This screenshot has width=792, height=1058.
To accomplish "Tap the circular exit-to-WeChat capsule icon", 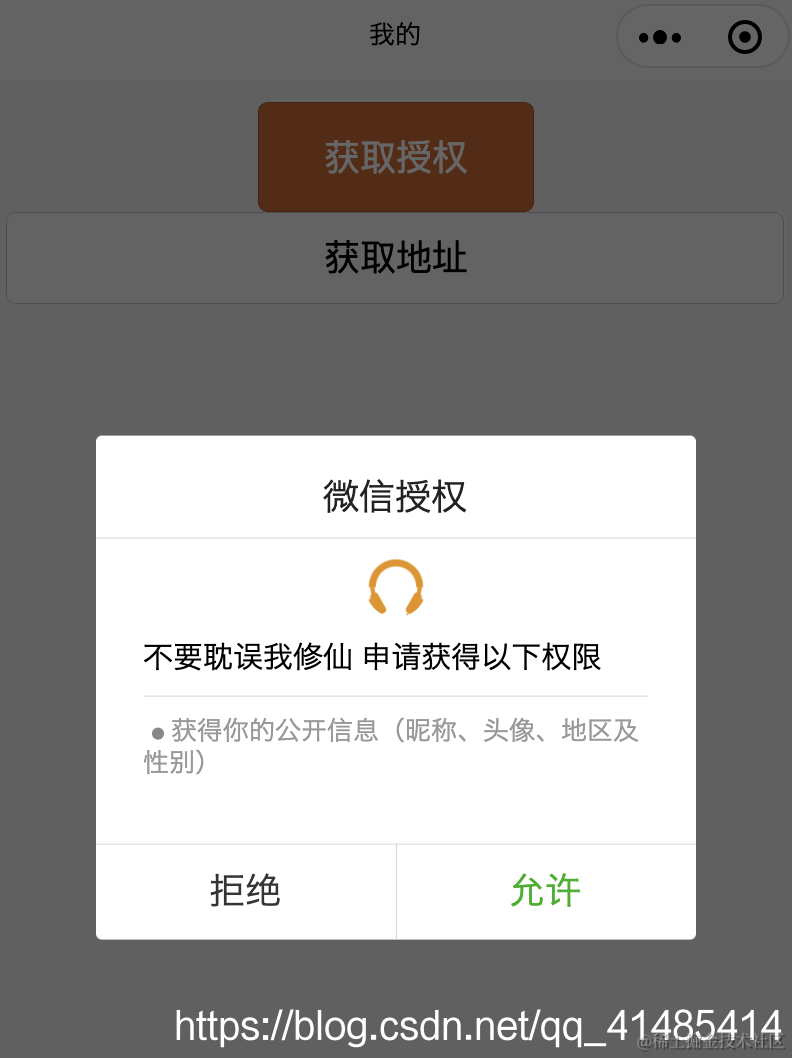I will tap(744, 36).
